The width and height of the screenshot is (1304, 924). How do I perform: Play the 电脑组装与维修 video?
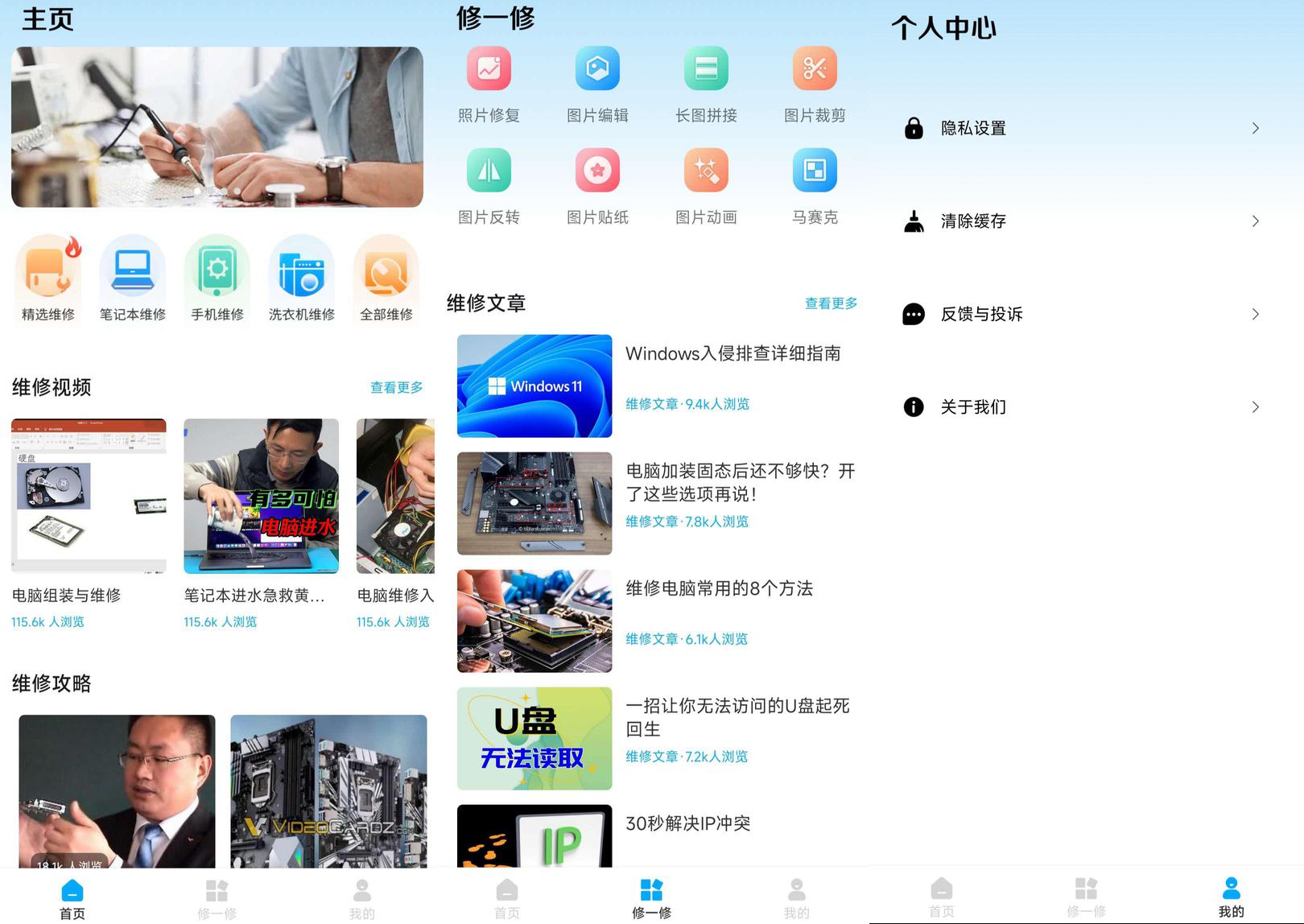pyautogui.click(x=89, y=496)
